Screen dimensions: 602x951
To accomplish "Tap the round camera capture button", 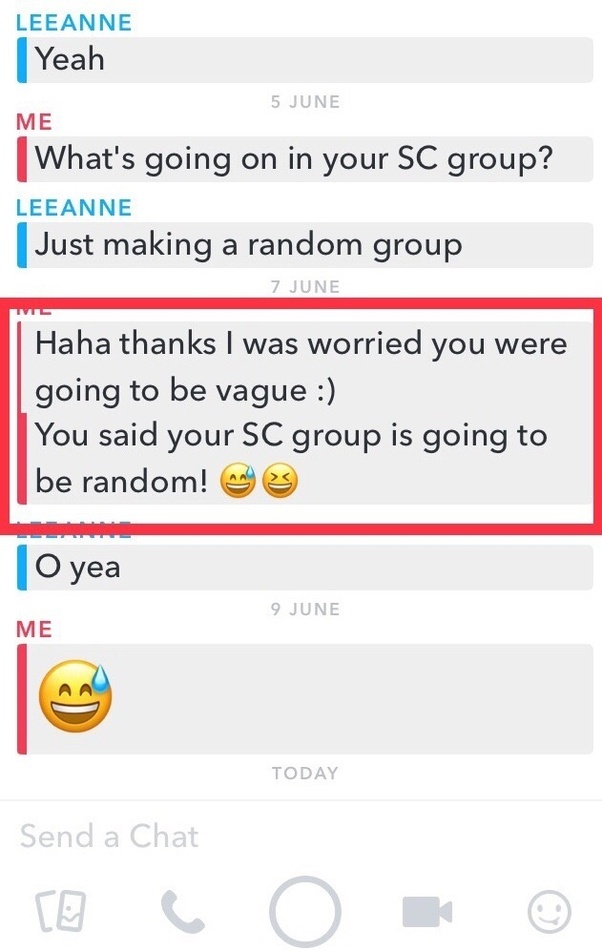I will coord(304,912).
